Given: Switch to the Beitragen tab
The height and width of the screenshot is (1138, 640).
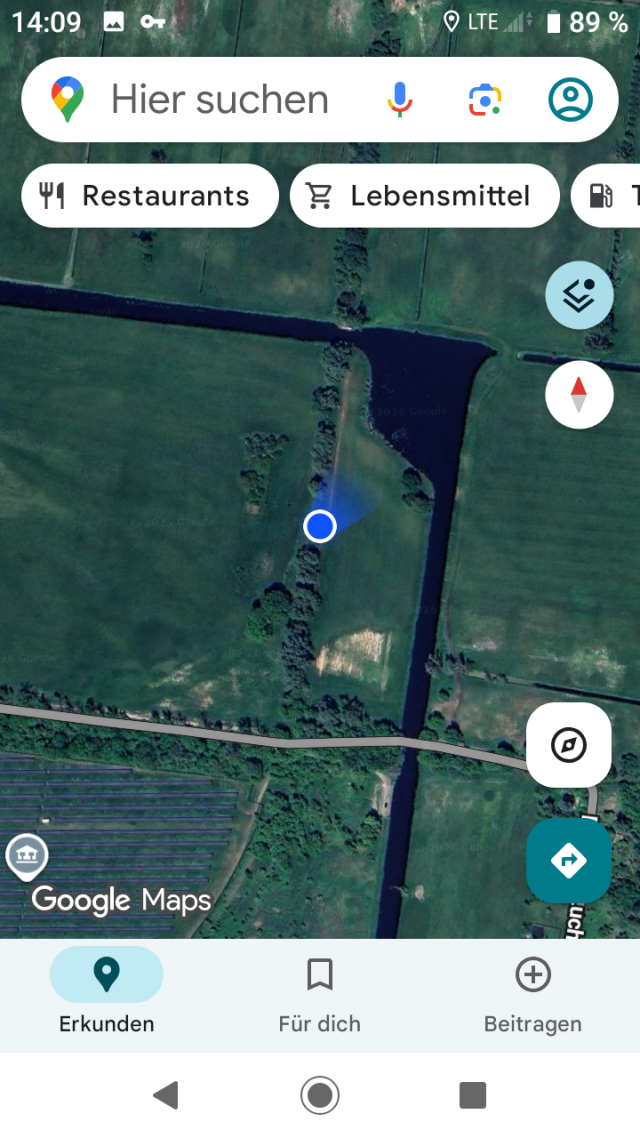Looking at the screenshot, I should [533, 992].
